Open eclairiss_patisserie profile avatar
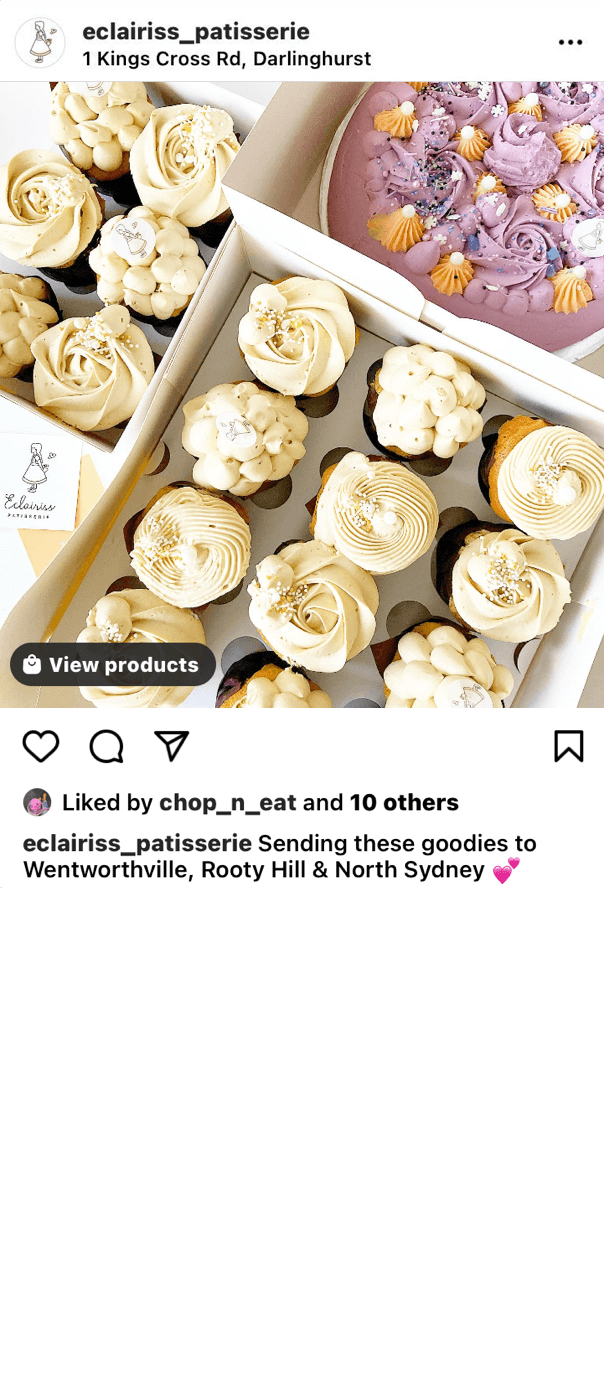Viewport: 604px width, 1376px height. pos(40,43)
